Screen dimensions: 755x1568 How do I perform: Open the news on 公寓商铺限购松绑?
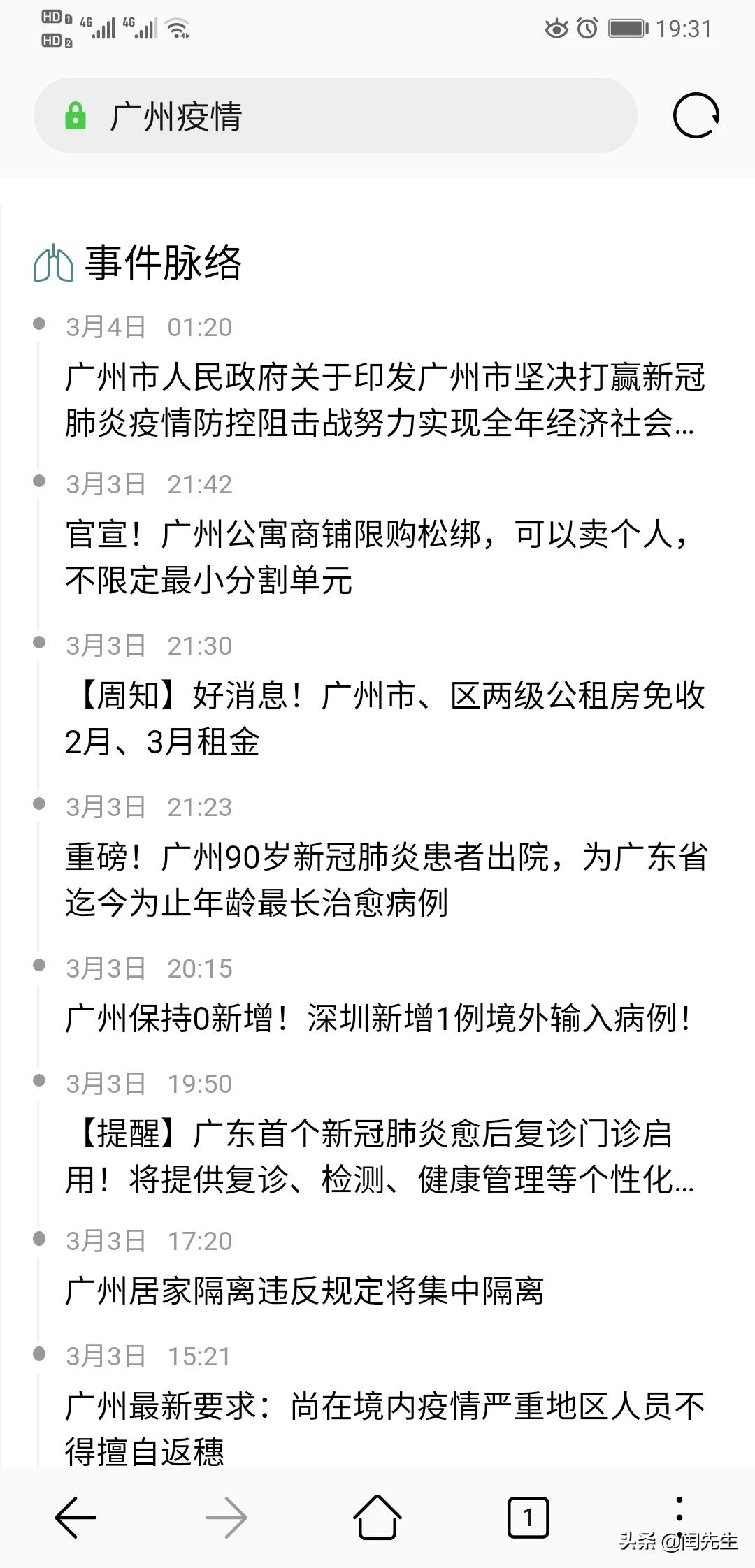coord(377,557)
